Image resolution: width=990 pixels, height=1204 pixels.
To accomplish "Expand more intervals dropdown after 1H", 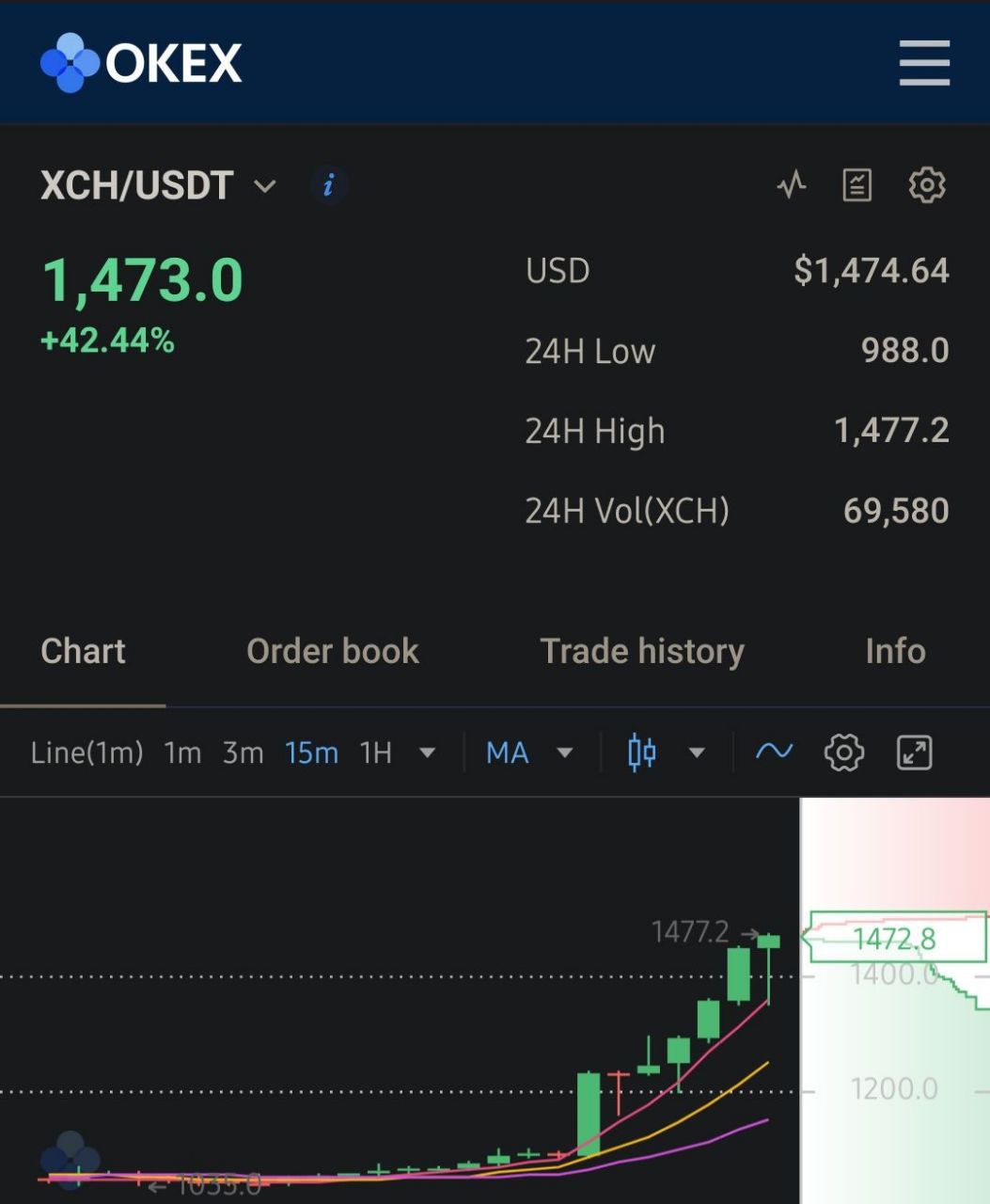I will [x=427, y=752].
